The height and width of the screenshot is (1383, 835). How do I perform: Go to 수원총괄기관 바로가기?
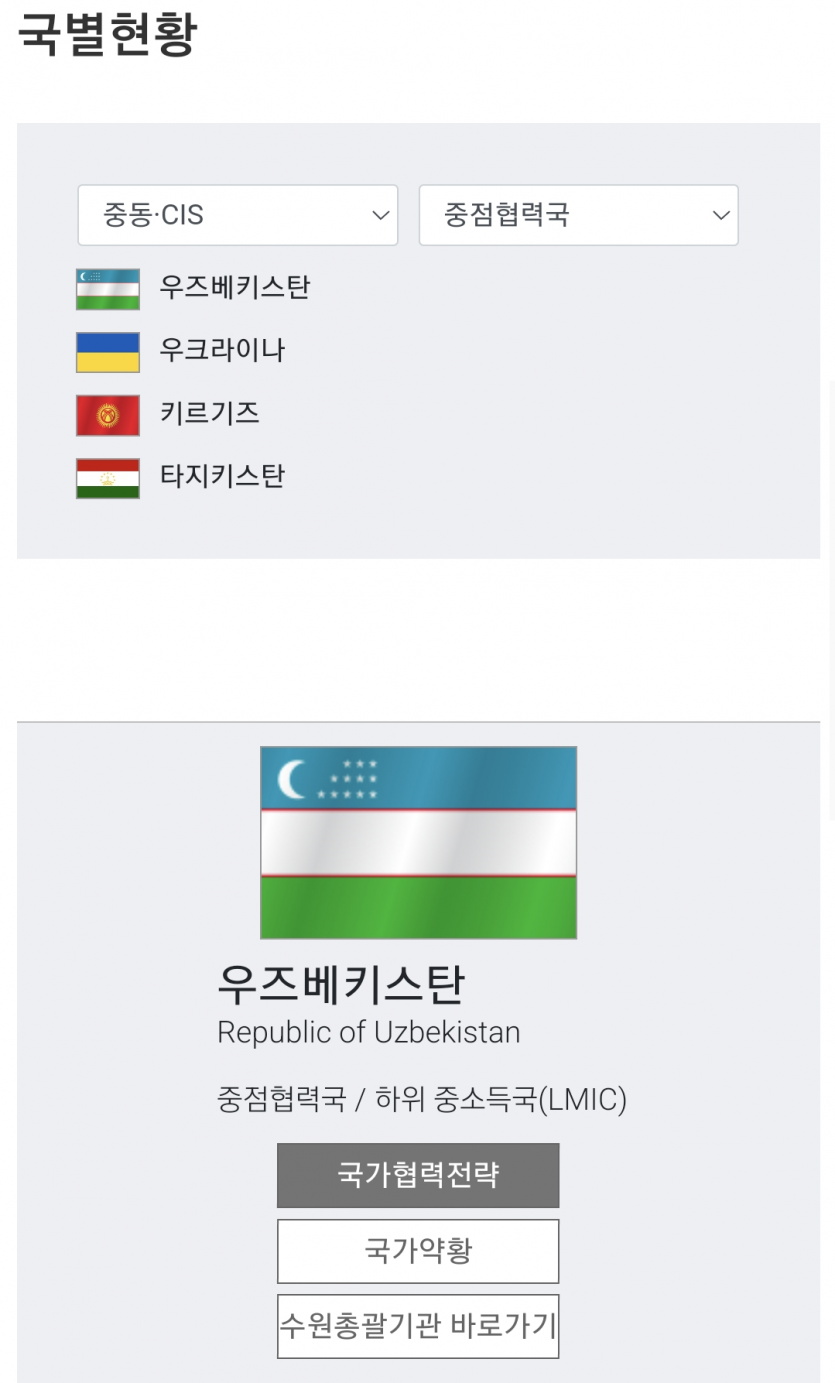pos(418,1326)
